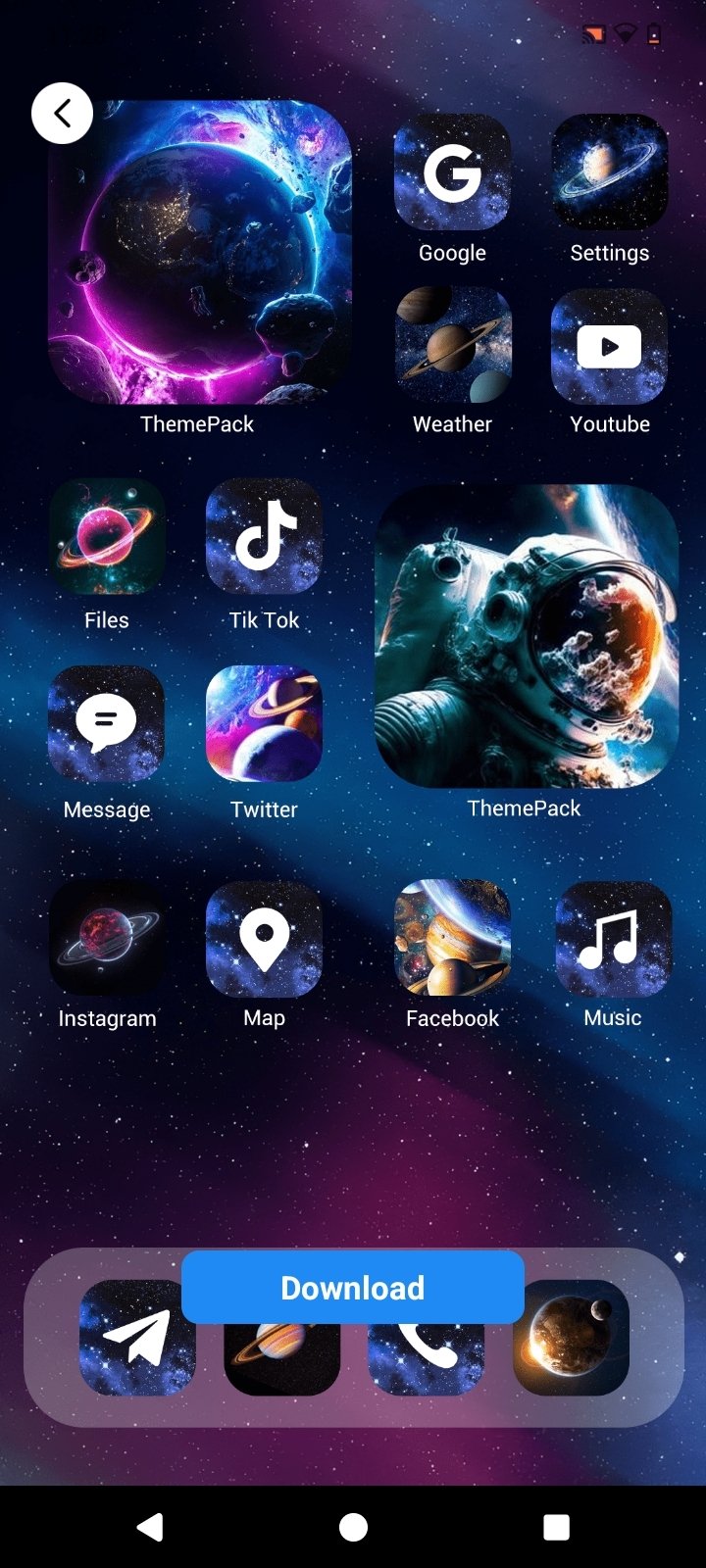The height and width of the screenshot is (1568, 706).
Task: Go back using the round arrow button
Action: point(62,114)
